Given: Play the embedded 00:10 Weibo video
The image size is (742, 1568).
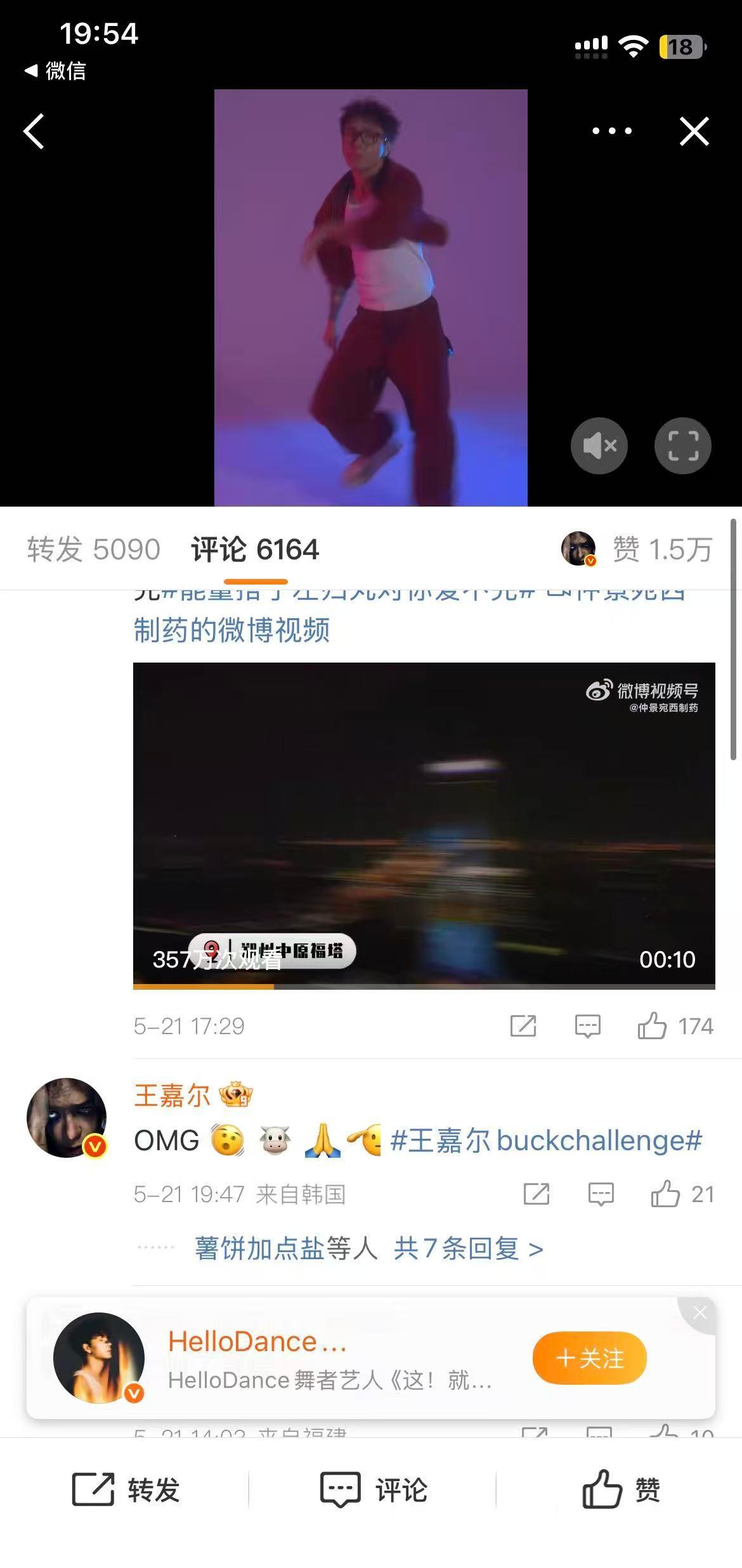Looking at the screenshot, I should [x=424, y=826].
